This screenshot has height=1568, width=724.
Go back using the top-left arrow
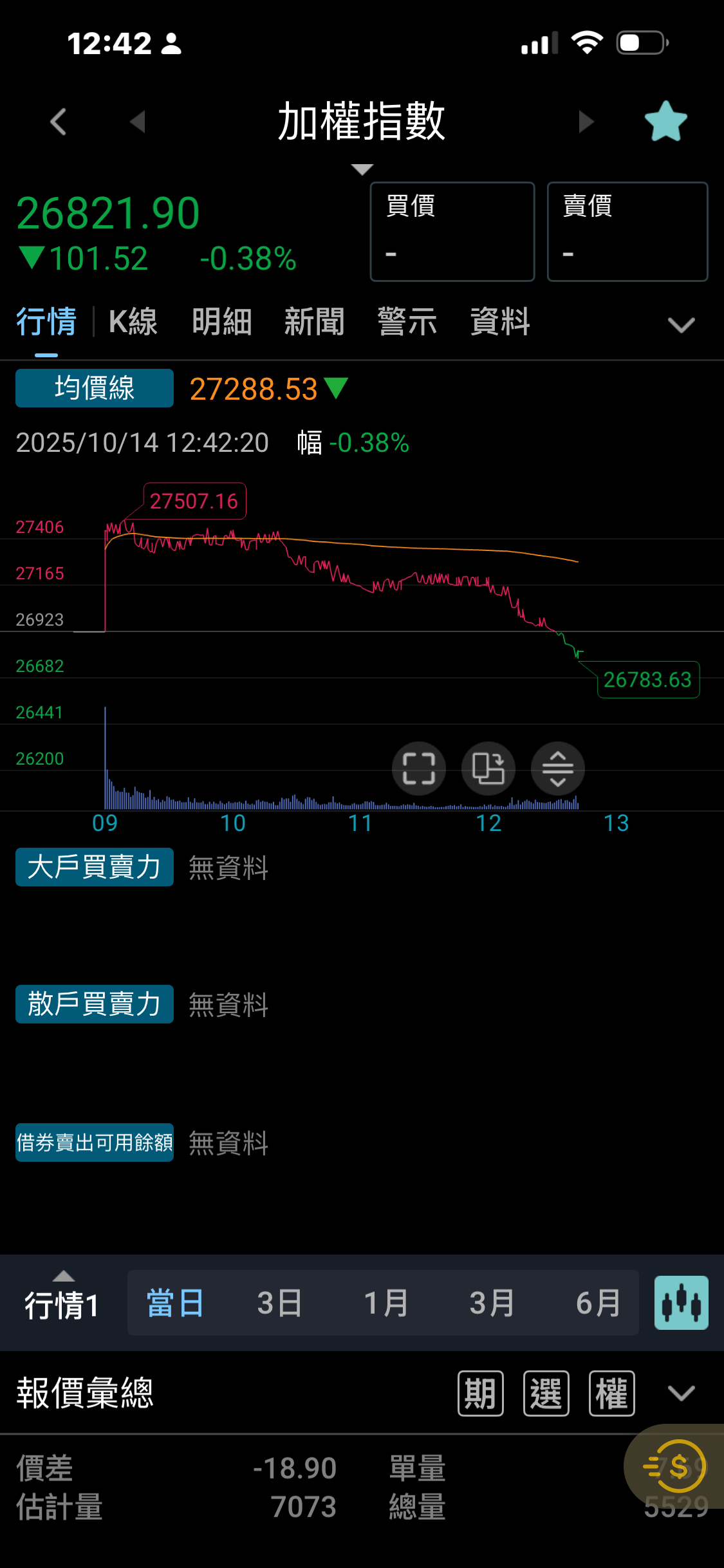(58, 121)
